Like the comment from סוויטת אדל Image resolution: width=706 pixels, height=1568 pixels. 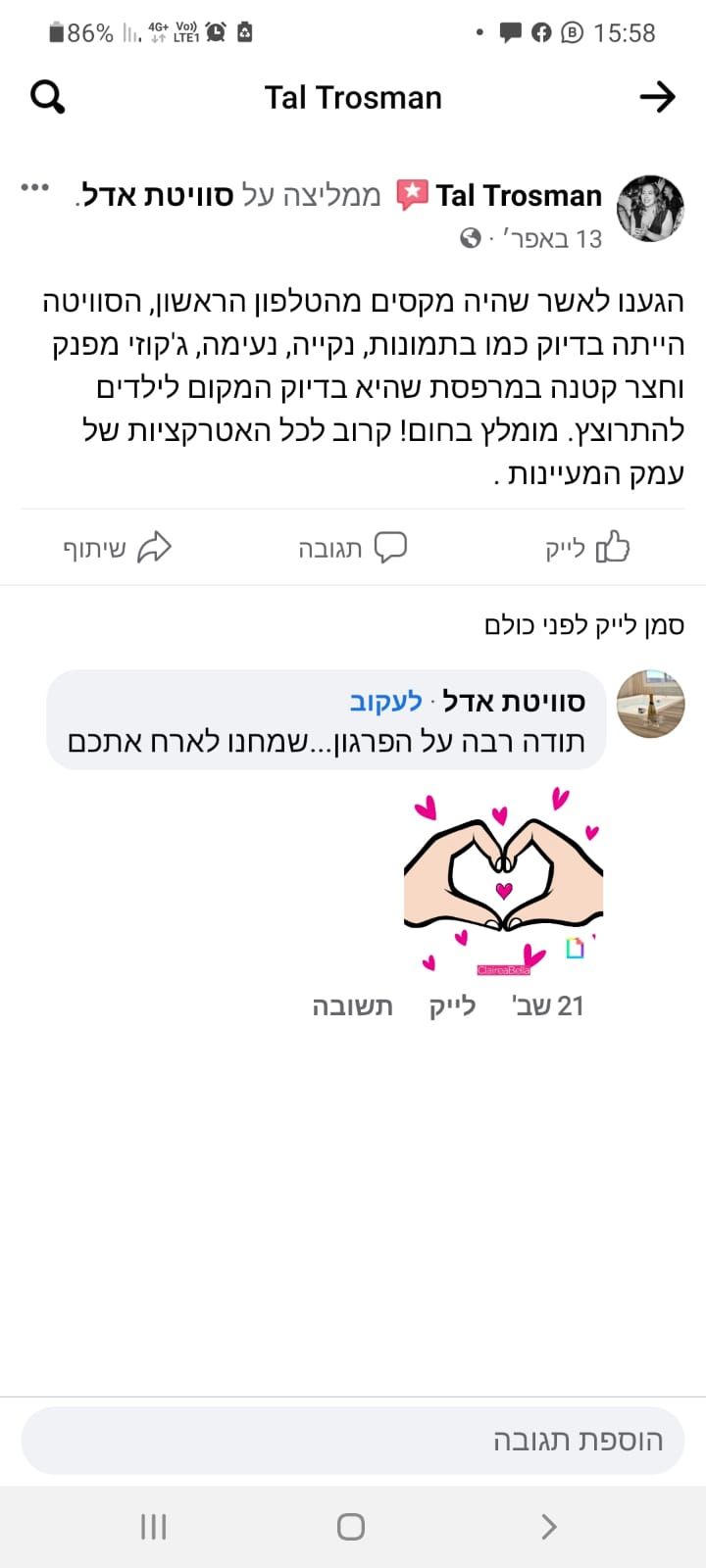pyautogui.click(x=452, y=1005)
